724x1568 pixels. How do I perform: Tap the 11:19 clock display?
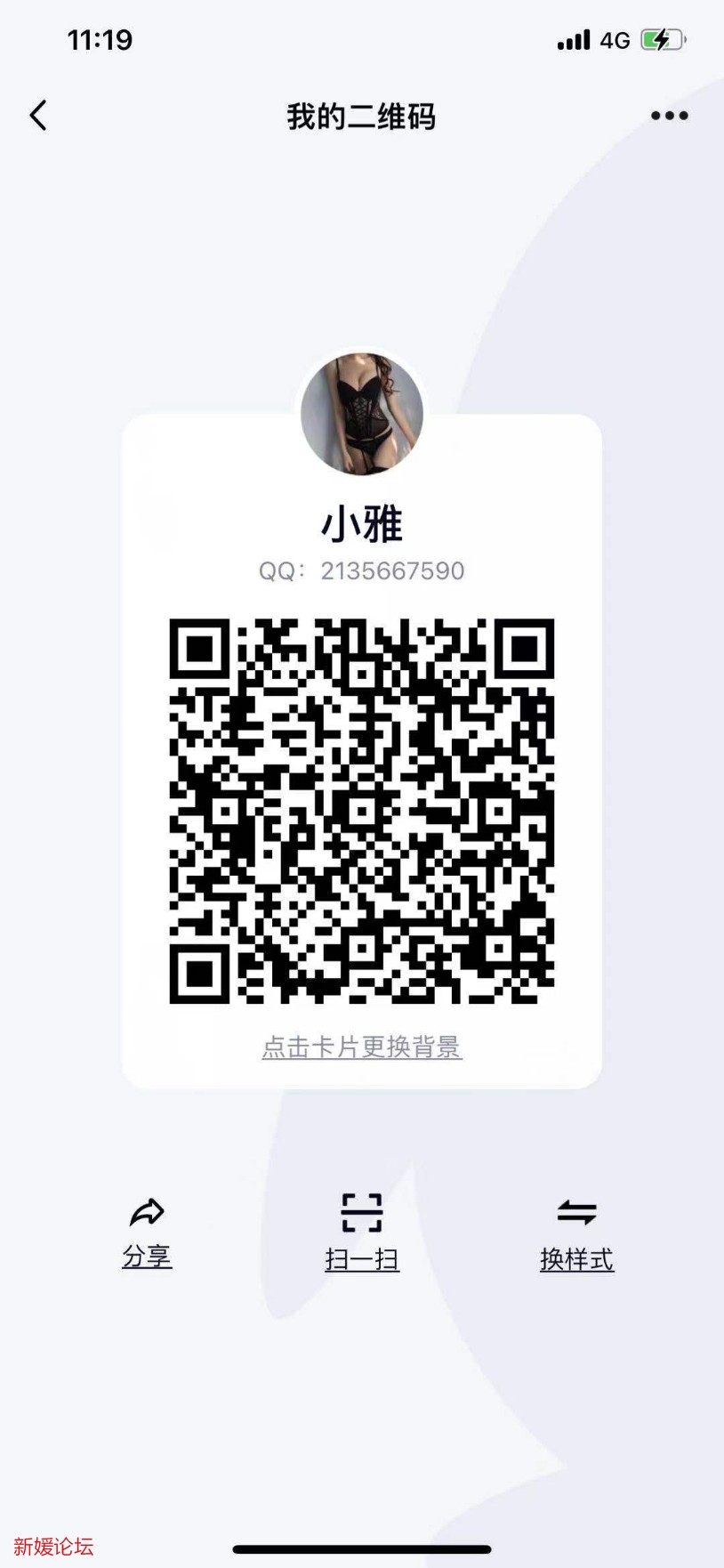click(101, 39)
